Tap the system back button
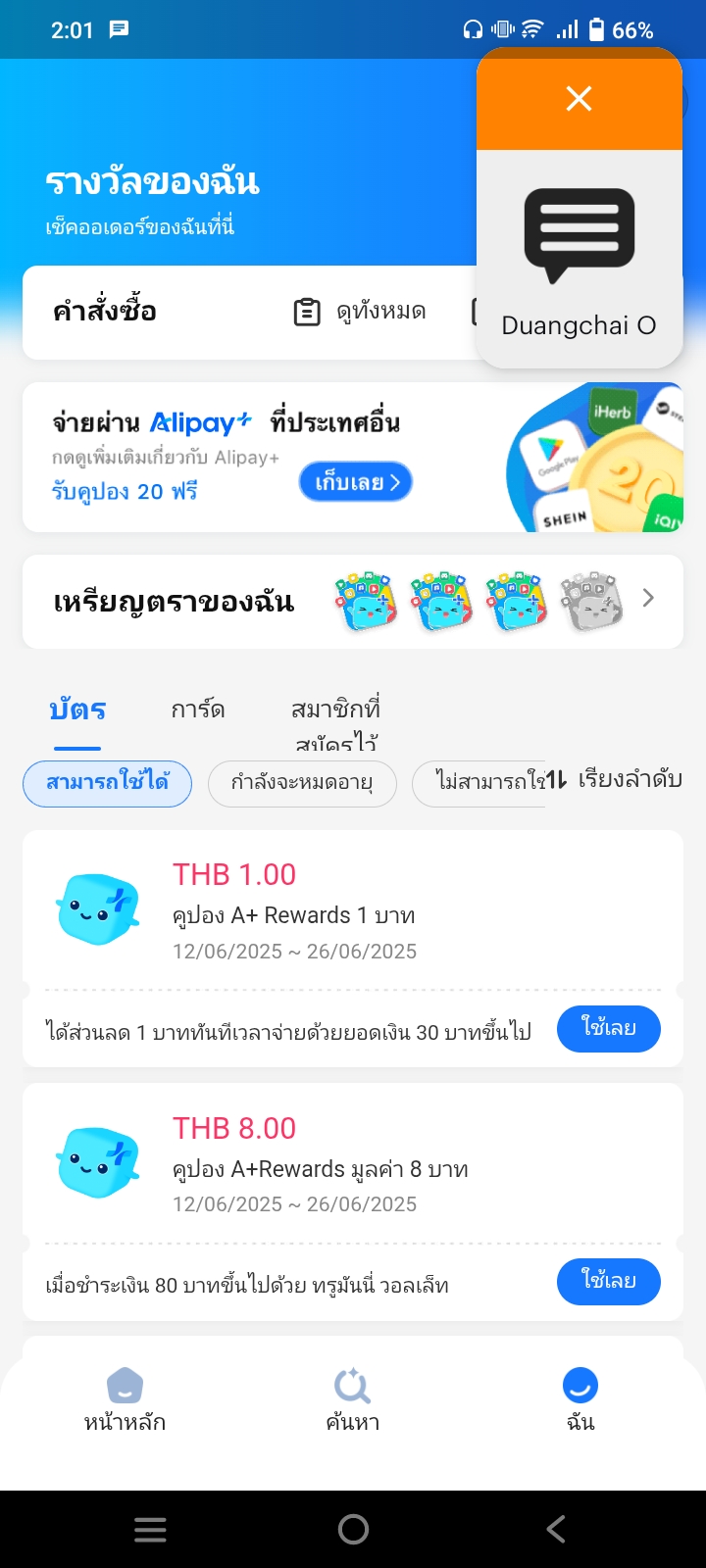The image size is (706, 1568). point(556,1529)
